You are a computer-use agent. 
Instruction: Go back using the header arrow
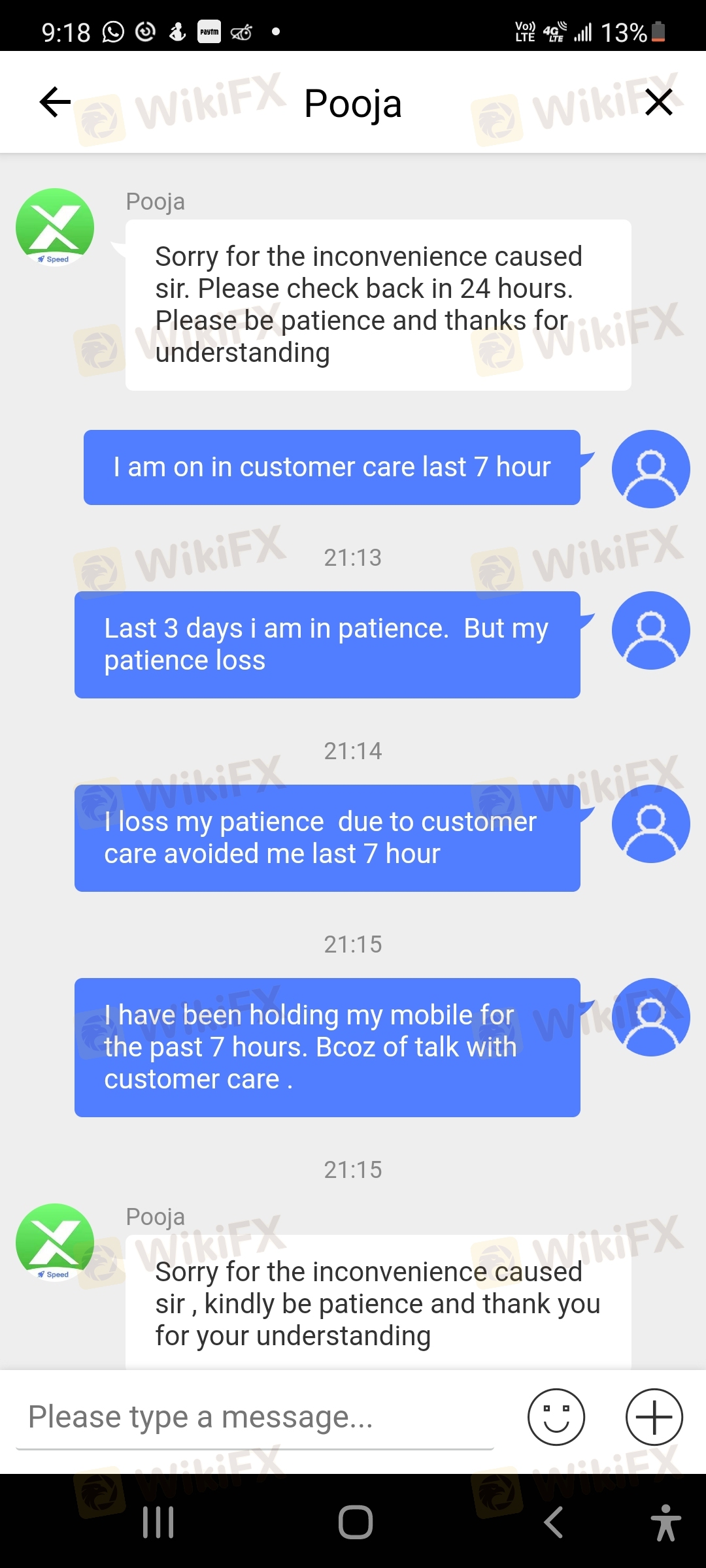(x=55, y=102)
